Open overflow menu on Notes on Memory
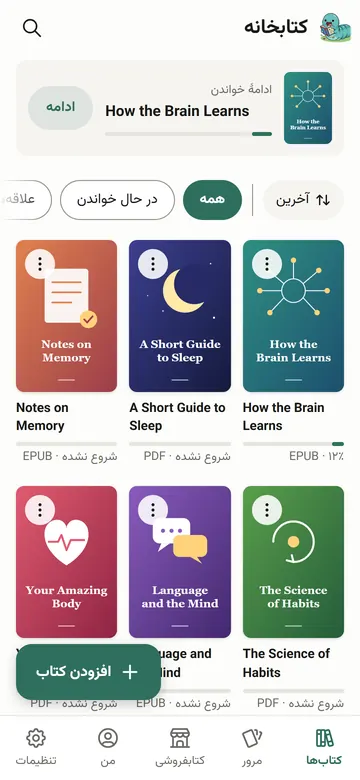 coord(40,264)
